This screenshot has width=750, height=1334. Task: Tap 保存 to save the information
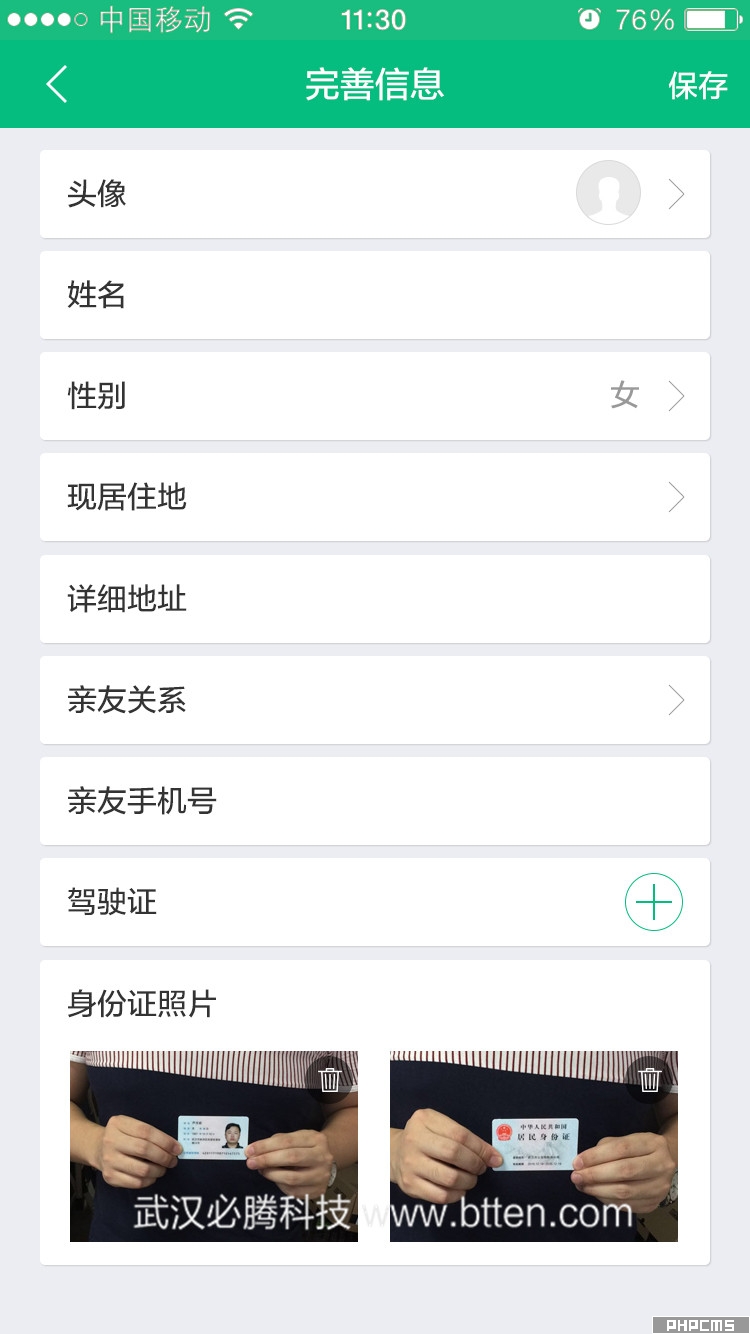pyautogui.click(x=698, y=85)
